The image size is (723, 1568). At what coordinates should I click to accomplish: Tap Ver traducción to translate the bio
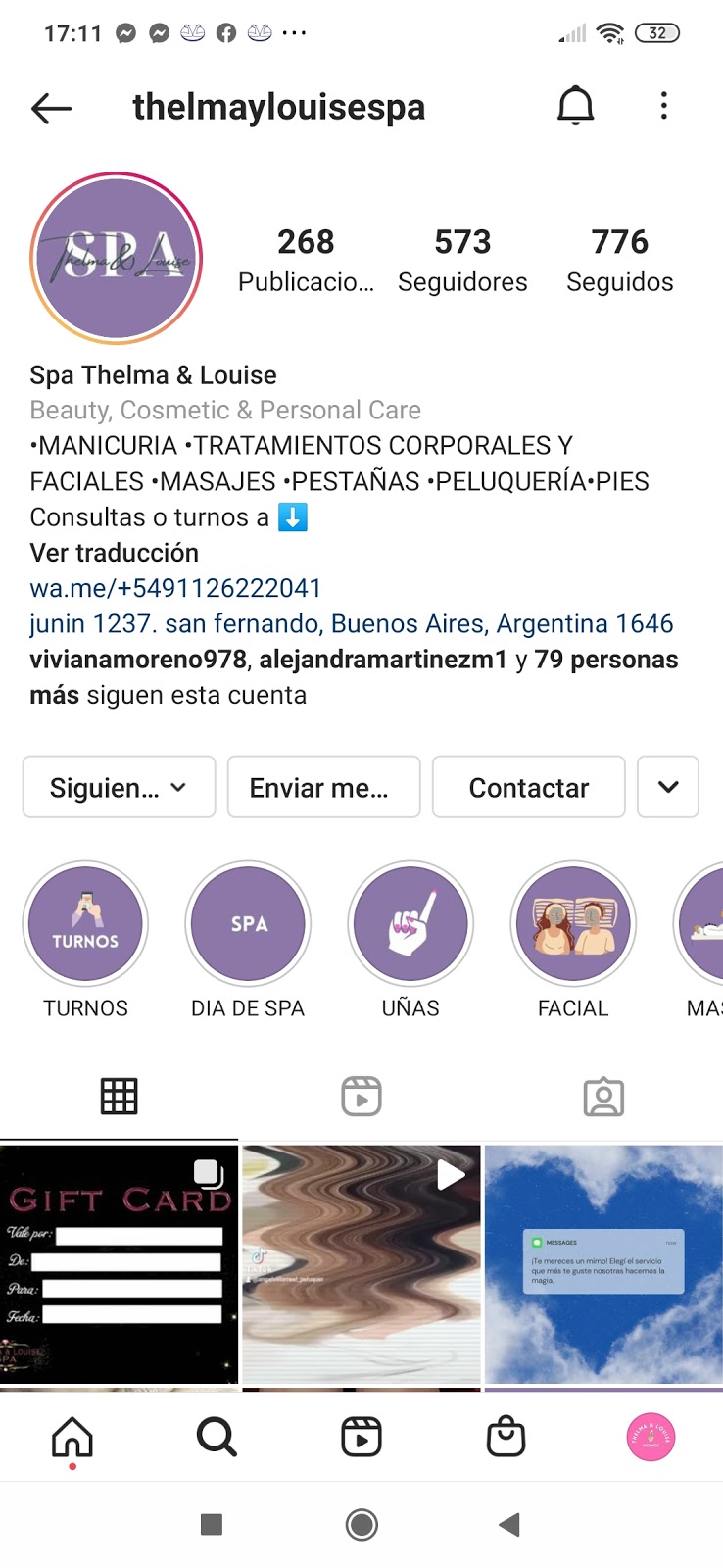pyautogui.click(x=115, y=553)
